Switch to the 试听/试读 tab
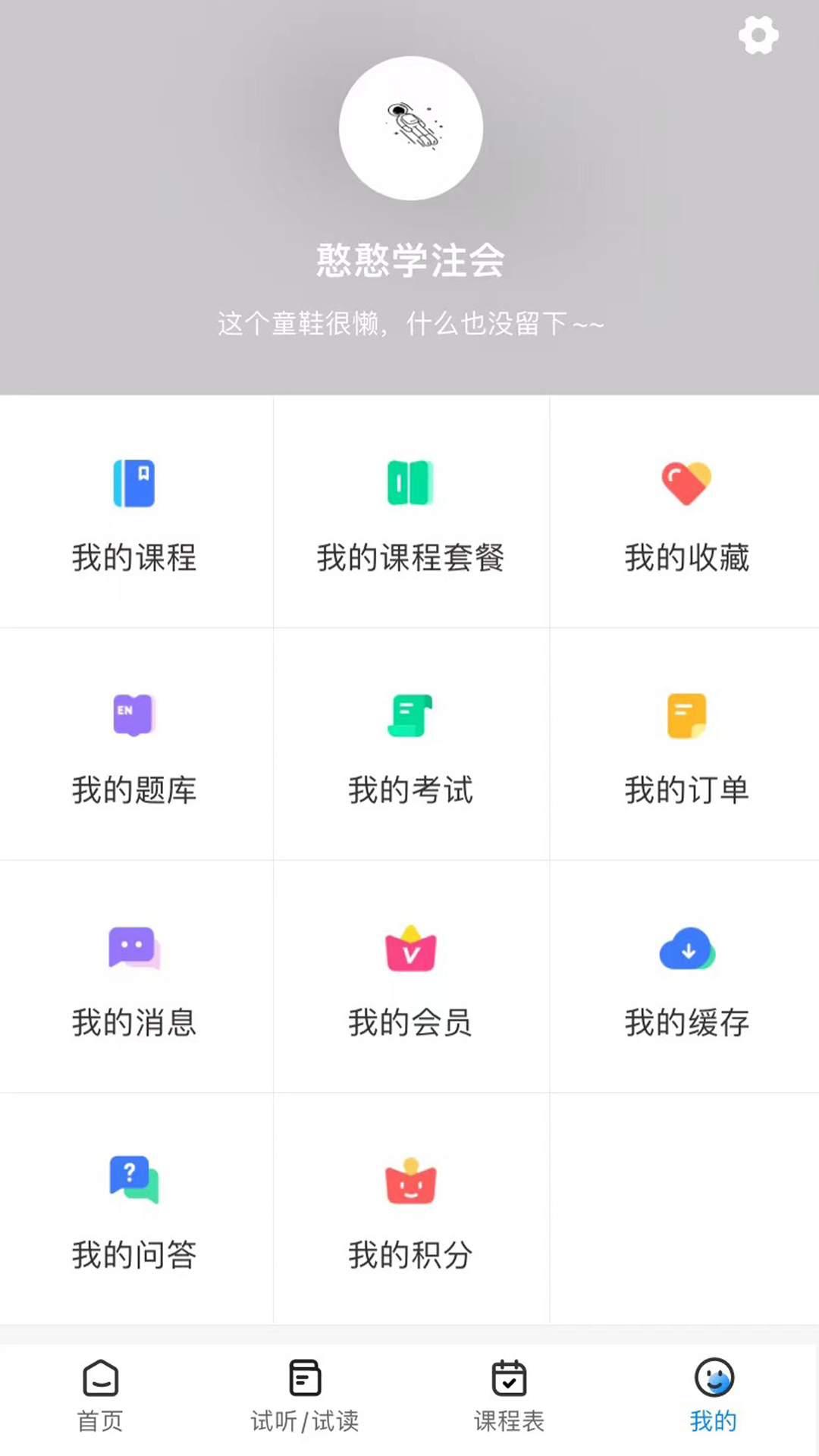The height and width of the screenshot is (1456, 819). [305, 1395]
